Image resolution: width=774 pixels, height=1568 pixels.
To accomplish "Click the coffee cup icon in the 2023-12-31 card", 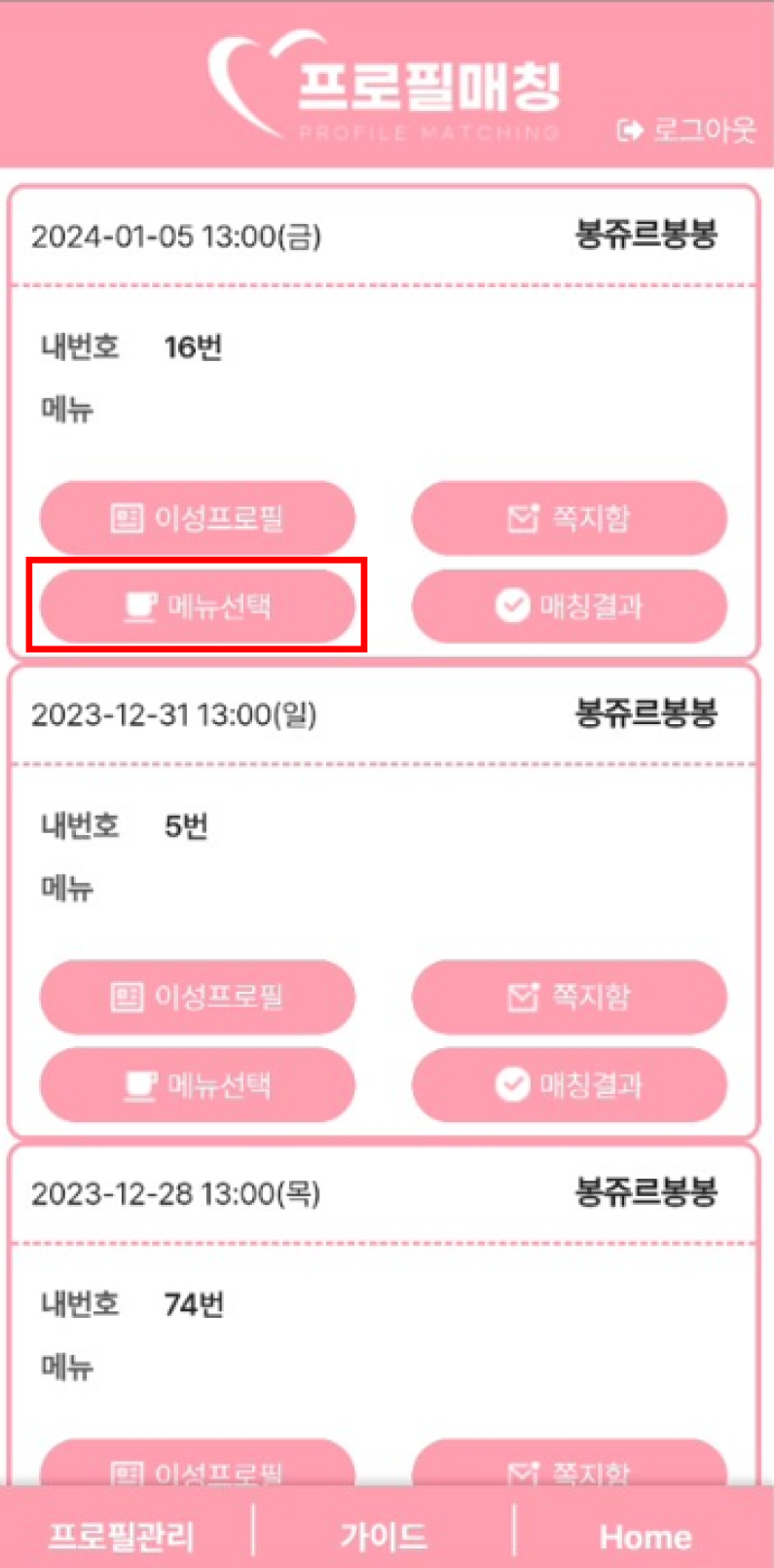I will pyautogui.click(x=142, y=1085).
